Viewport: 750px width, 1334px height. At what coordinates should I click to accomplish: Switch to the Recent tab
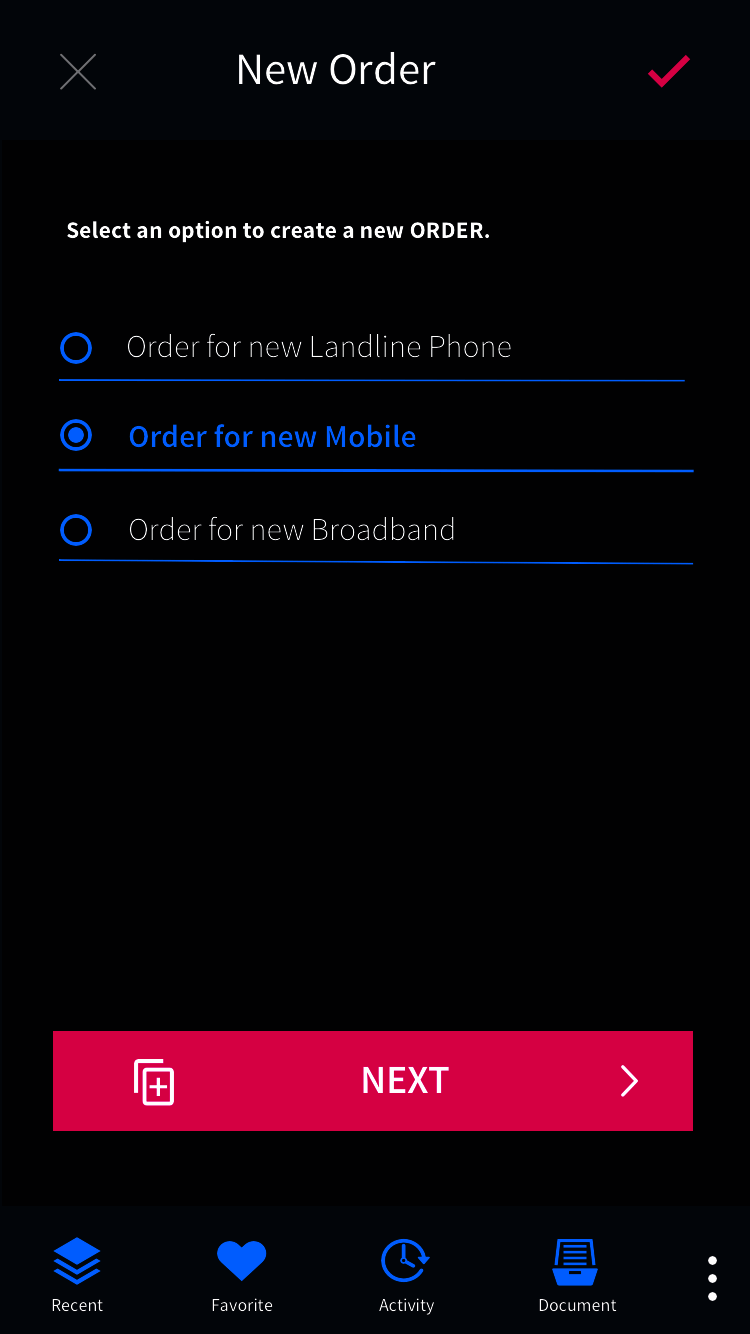tap(77, 1275)
